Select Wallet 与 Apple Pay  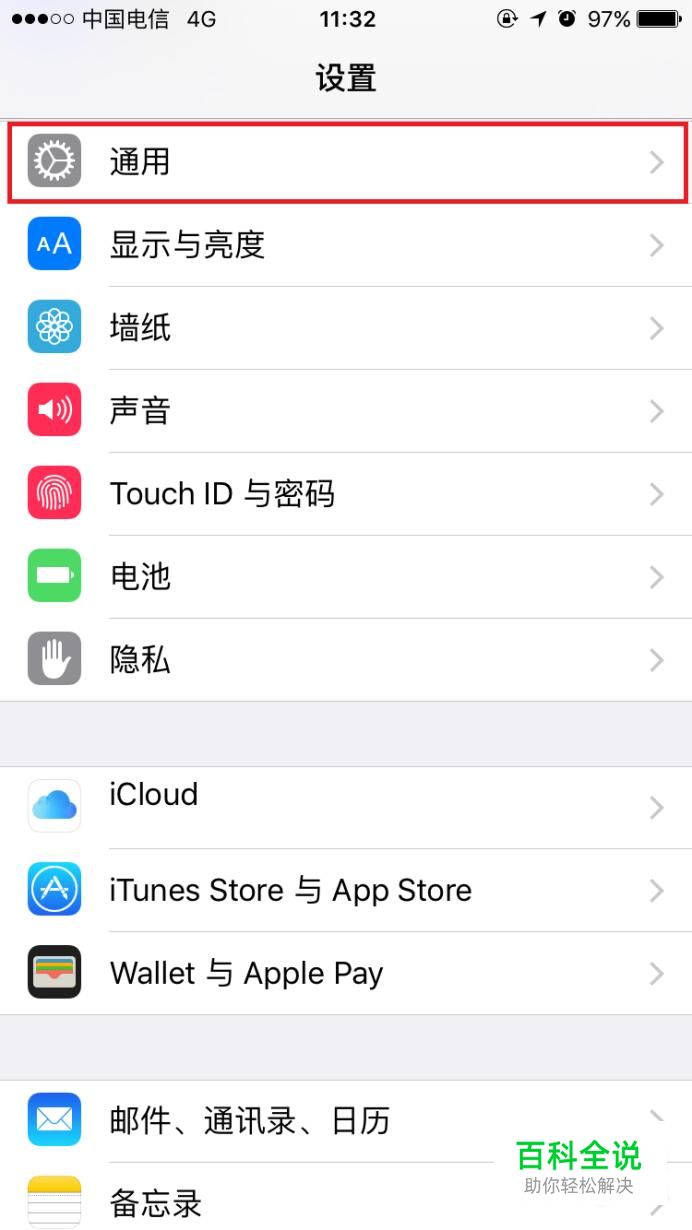click(345, 973)
